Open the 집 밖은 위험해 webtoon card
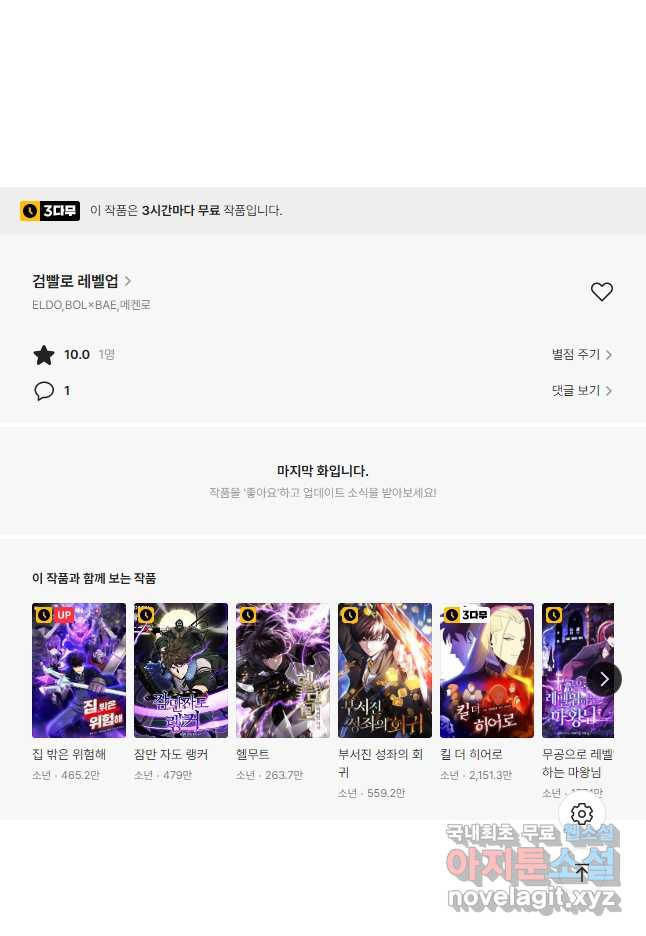646x936 pixels. tap(79, 670)
